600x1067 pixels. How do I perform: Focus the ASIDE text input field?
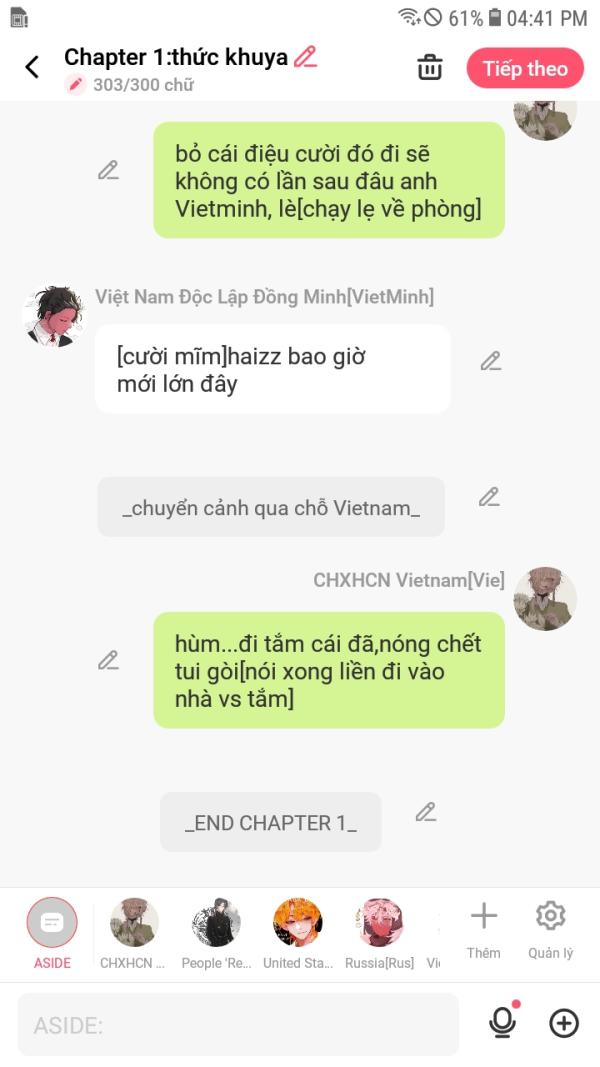click(x=238, y=1024)
